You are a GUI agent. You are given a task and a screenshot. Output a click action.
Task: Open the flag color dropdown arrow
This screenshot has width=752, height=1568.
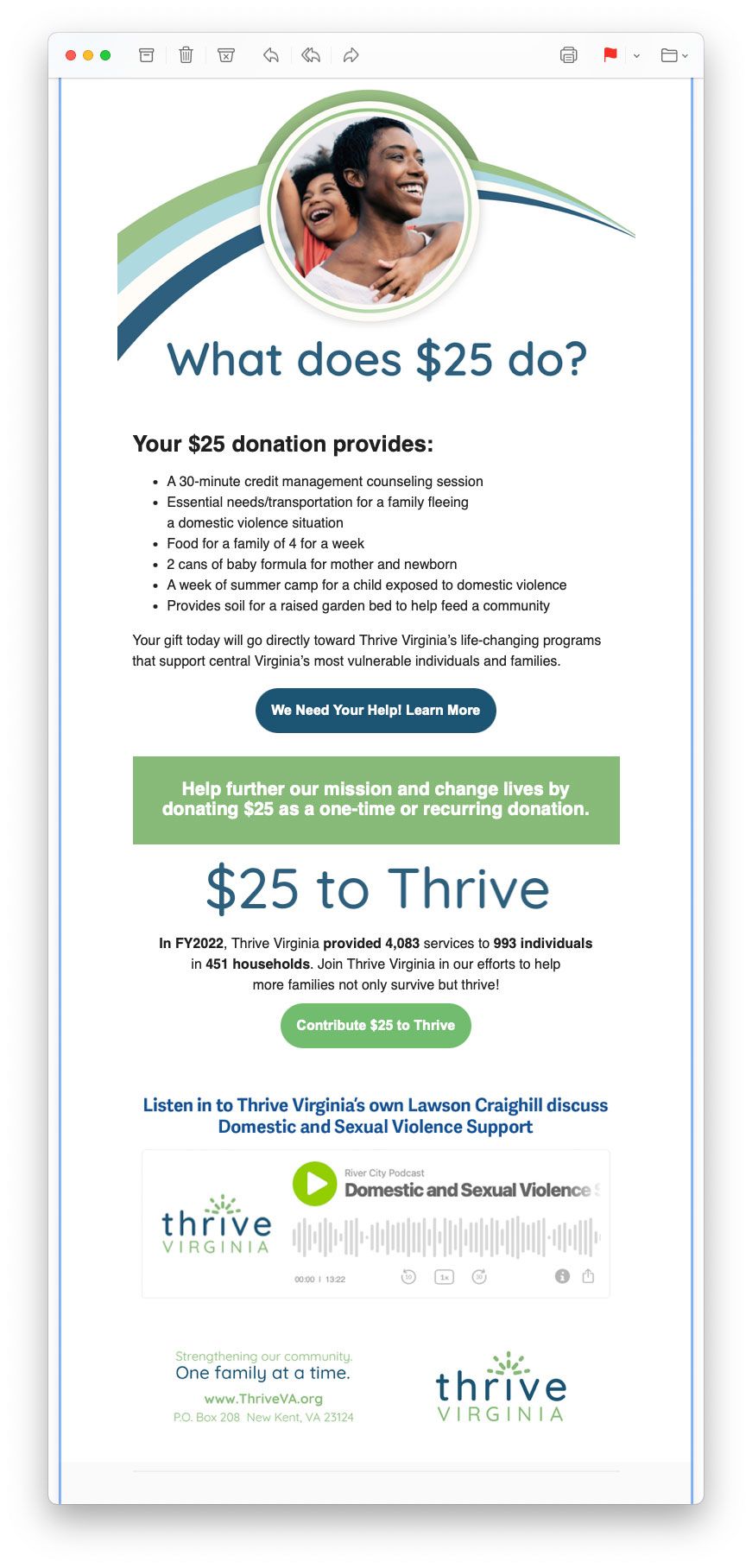click(636, 56)
